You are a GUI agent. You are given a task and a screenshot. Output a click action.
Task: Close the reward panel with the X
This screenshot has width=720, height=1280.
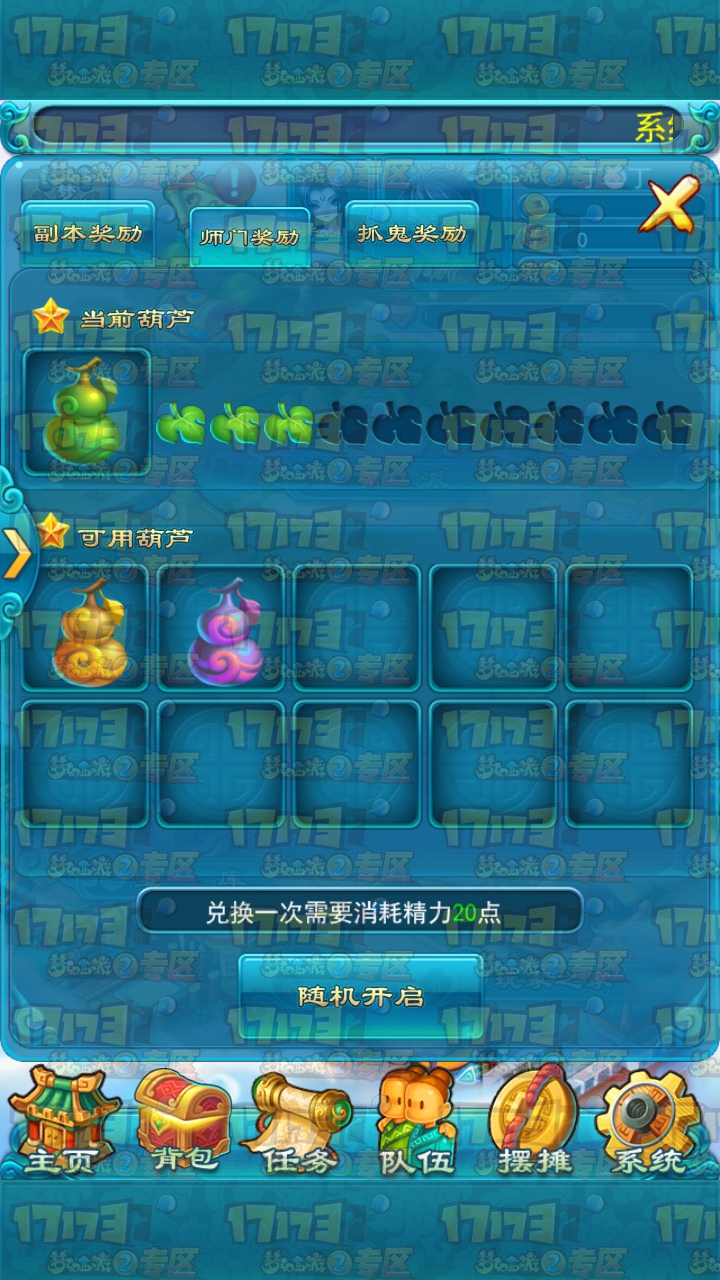pos(669,207)
